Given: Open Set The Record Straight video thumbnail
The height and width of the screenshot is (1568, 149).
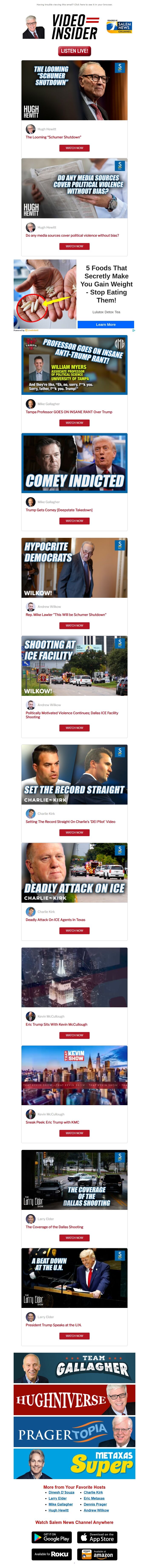Looking at the screenshot, I should [74, 774].
